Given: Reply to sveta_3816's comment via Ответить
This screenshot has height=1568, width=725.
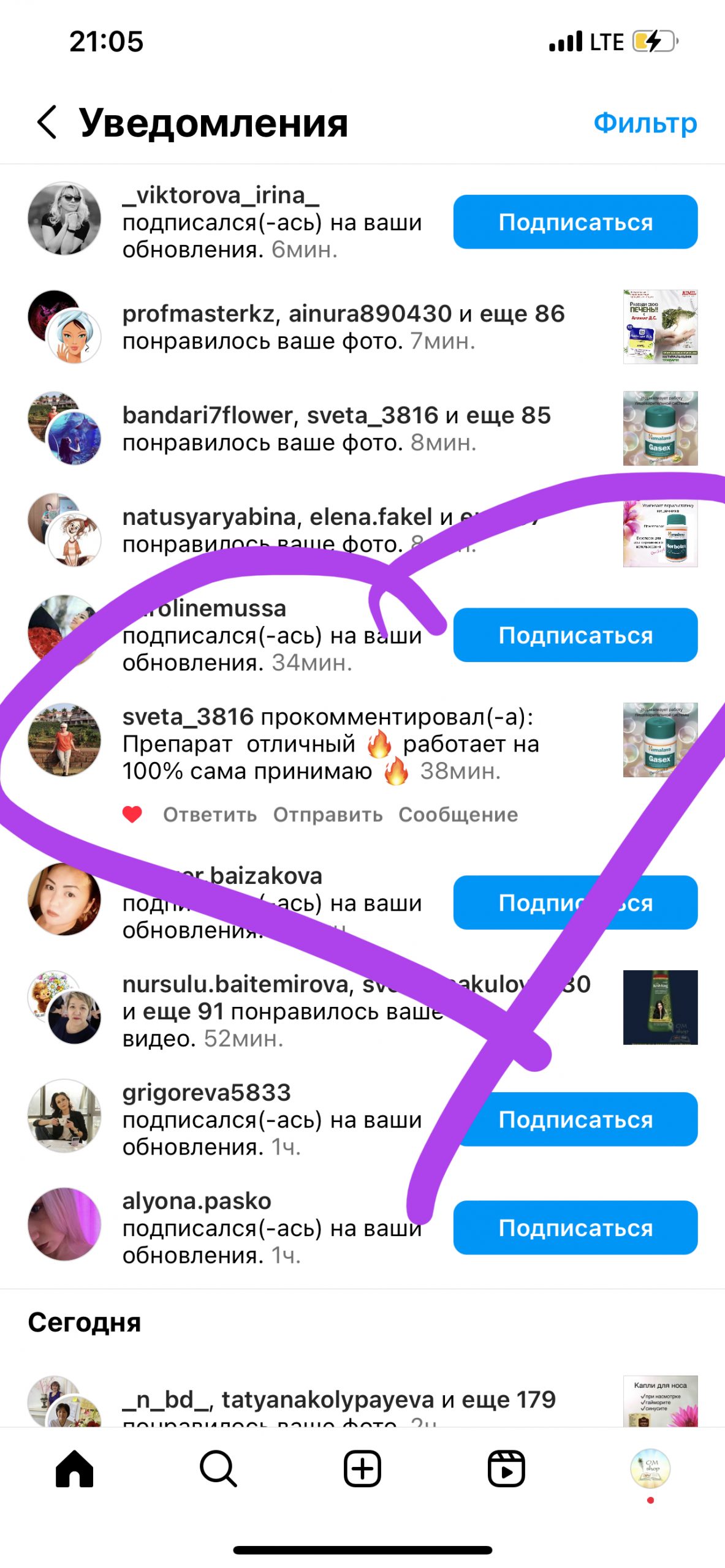Looking at the screenshot, I should [x=210, y=815].
